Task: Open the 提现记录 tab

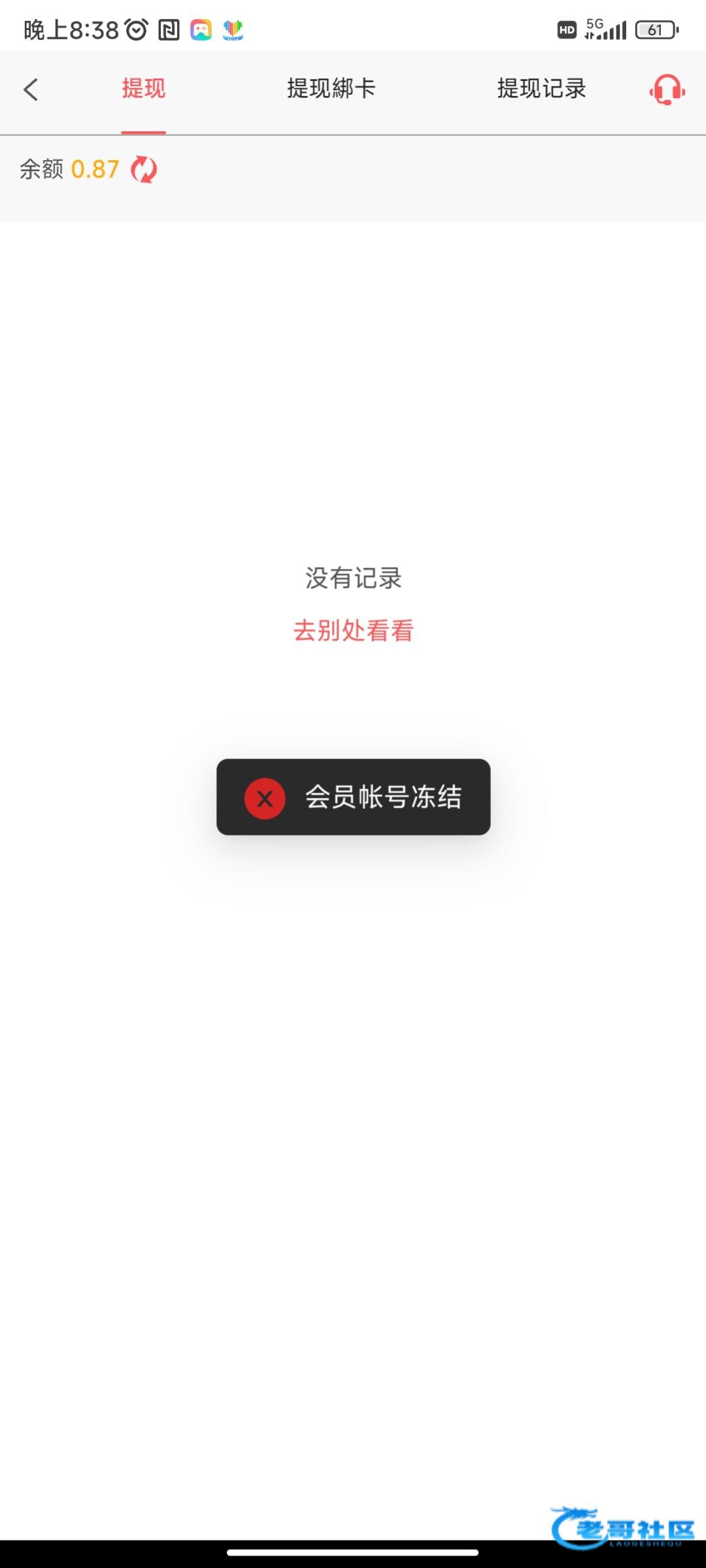Action: [541, 89]
